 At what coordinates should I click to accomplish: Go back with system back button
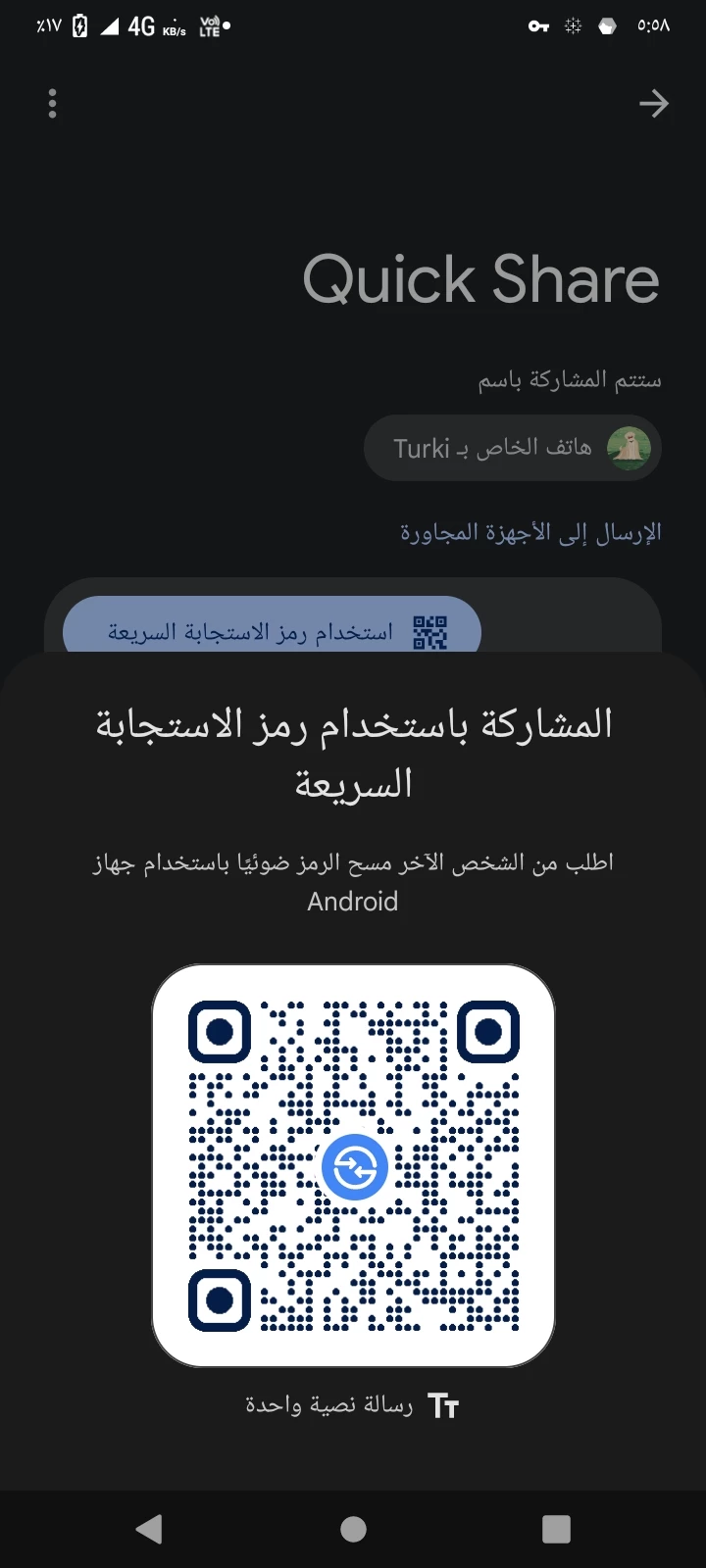point(149,1529)
